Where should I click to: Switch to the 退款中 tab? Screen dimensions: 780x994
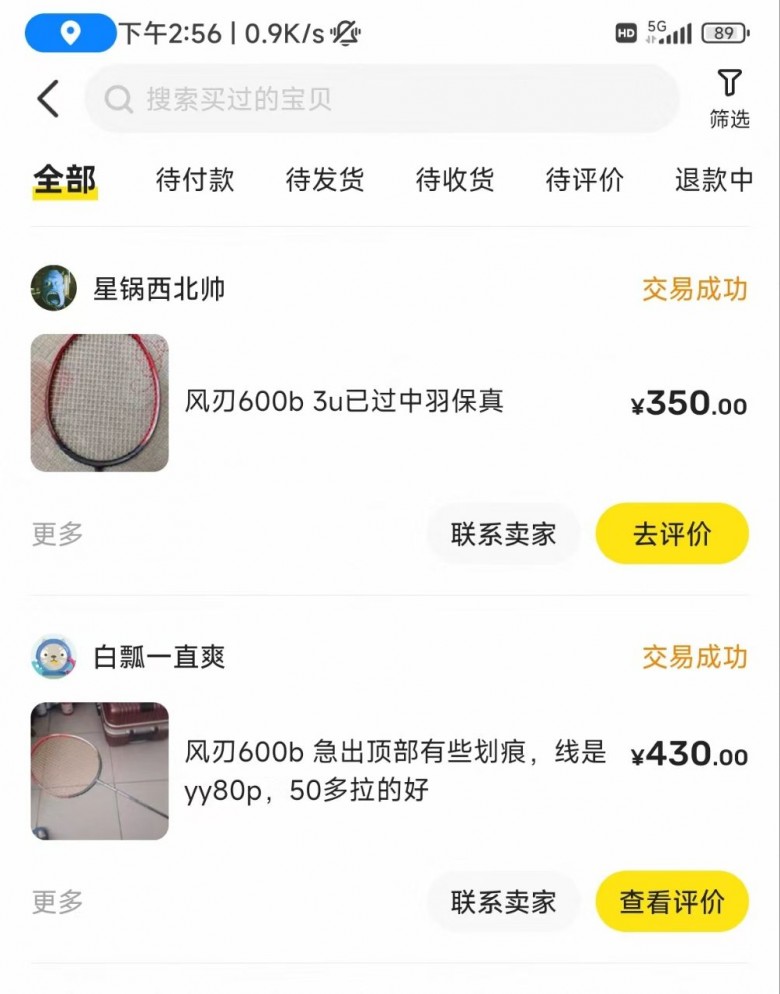pos(714,180)
